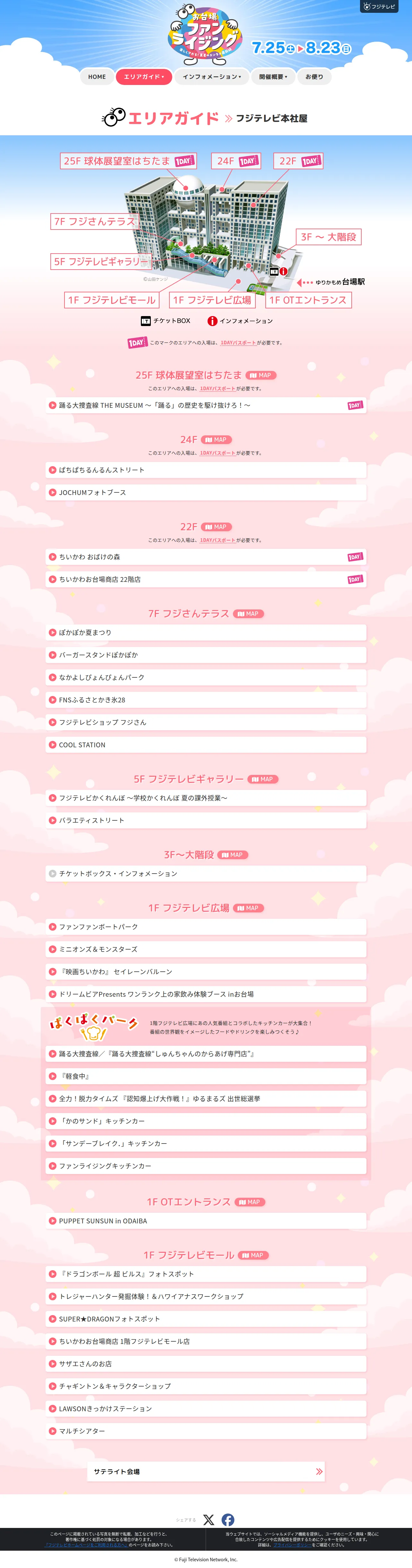Go to the サテライト会場 page

[x=206, y=1471]
